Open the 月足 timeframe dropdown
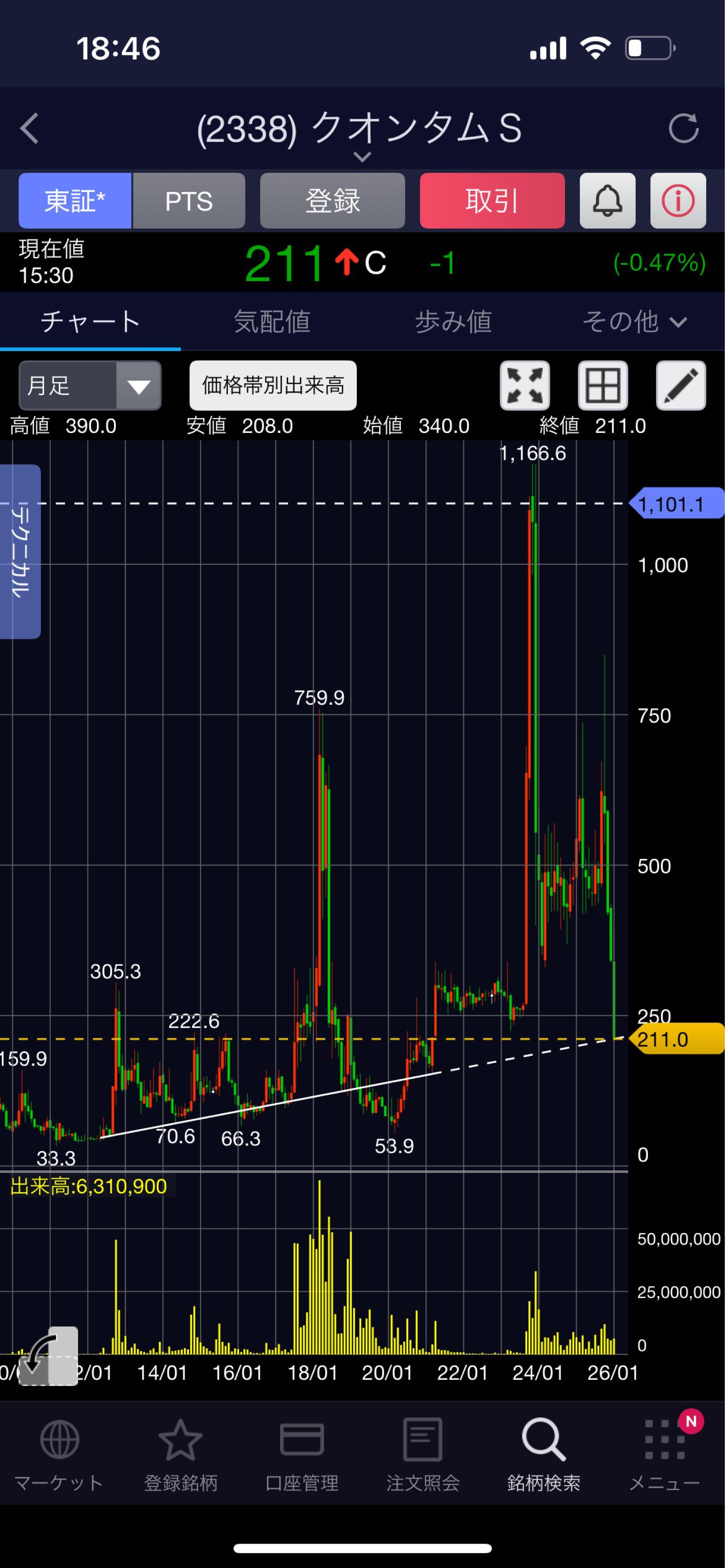The image size is (725, 1568). click(90, 385)
